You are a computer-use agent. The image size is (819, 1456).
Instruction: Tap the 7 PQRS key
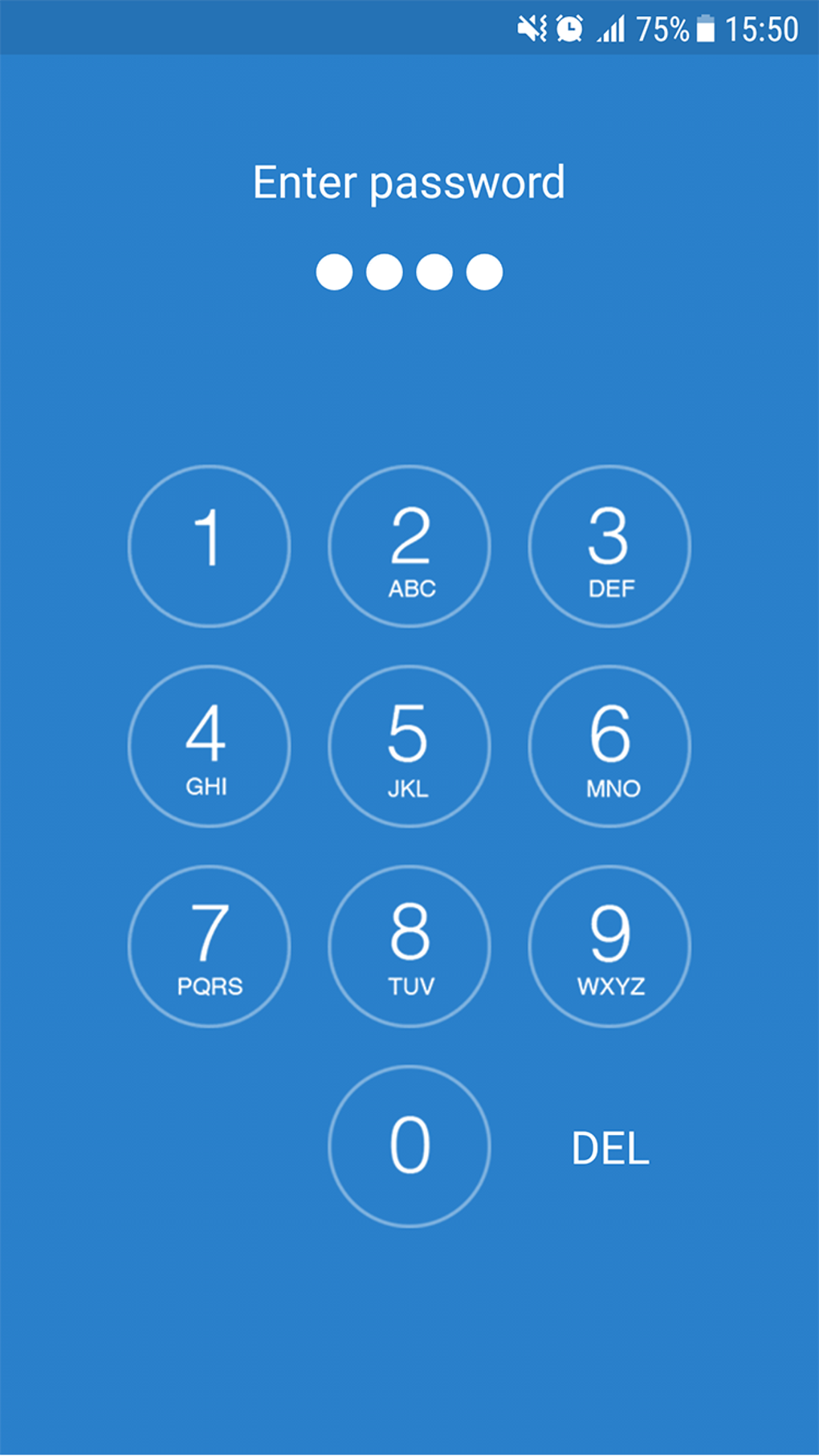coord(209,946)
